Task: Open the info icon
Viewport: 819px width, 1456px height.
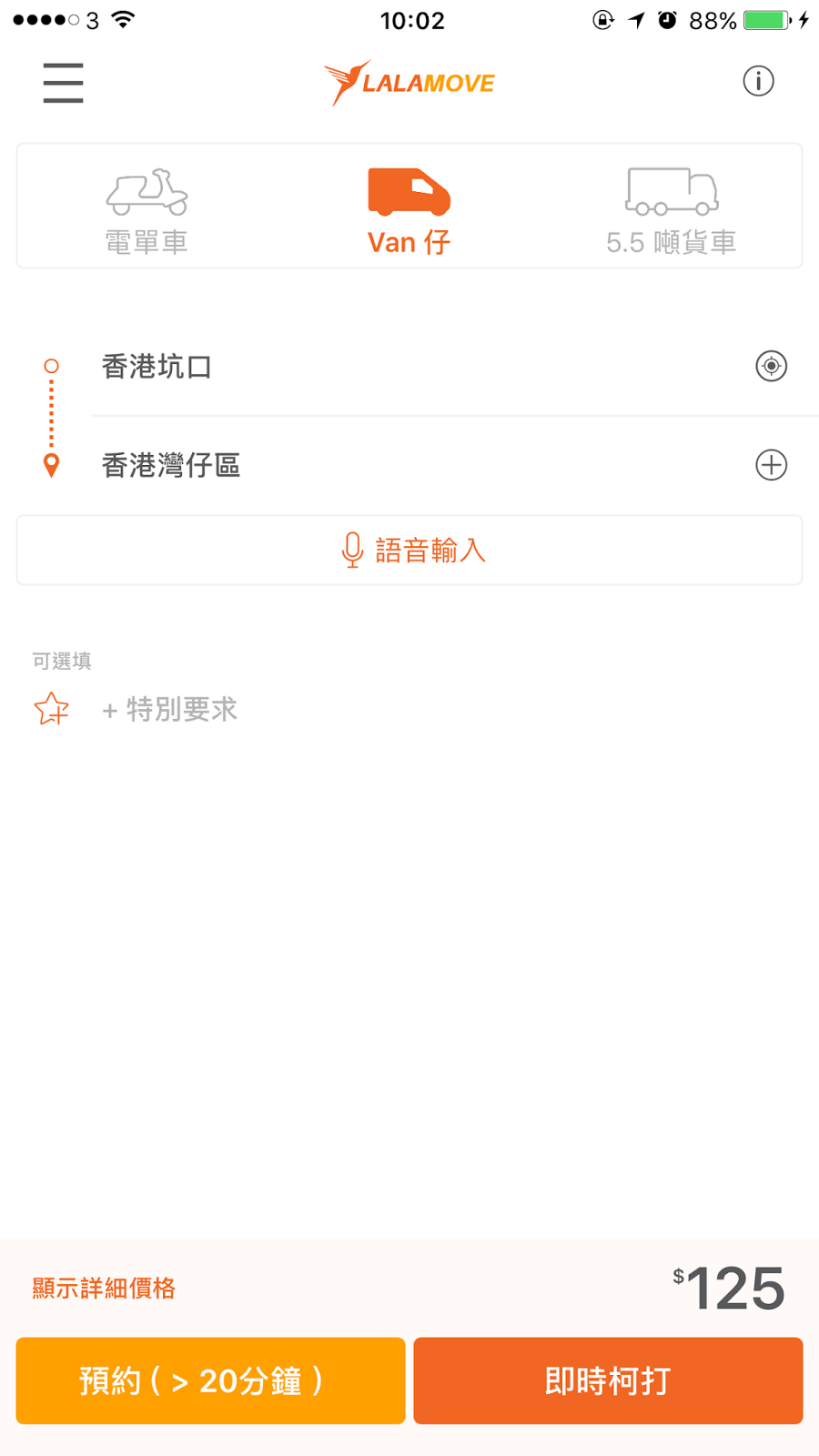Action: tap(758, 82)
